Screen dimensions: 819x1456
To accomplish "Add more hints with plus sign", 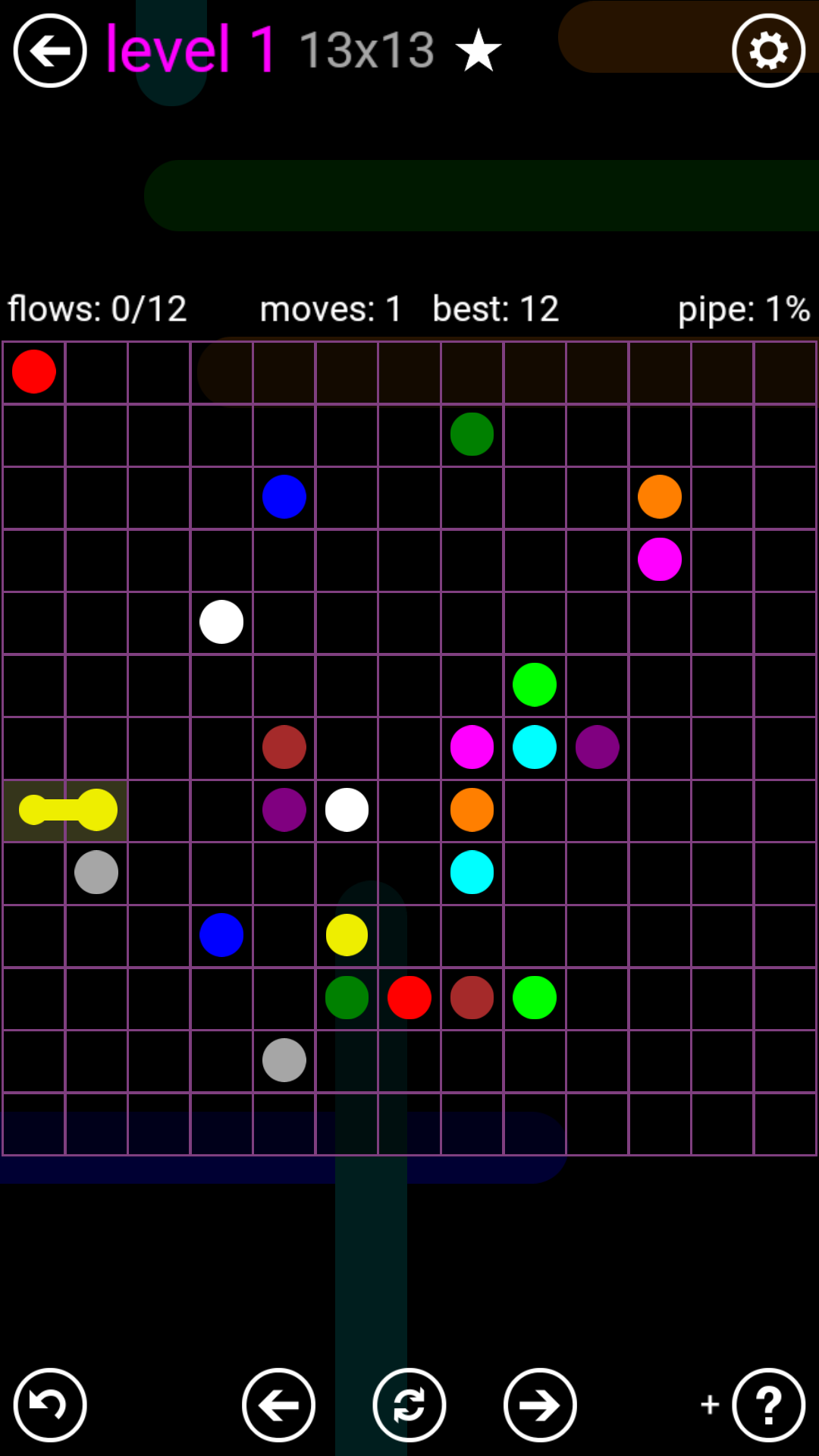I will click(710, 1404).
